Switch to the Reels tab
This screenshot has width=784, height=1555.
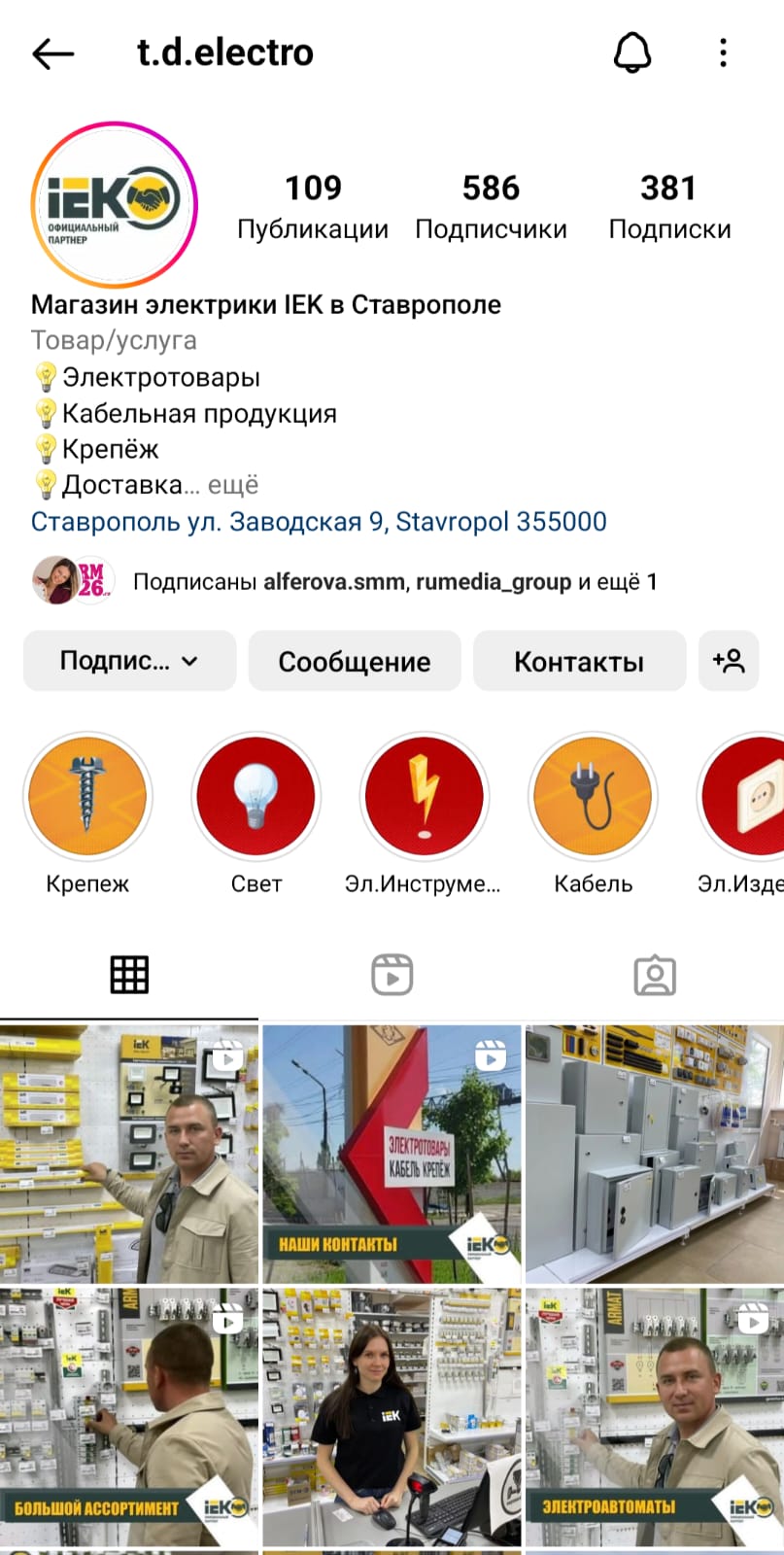tap(392, 975)
